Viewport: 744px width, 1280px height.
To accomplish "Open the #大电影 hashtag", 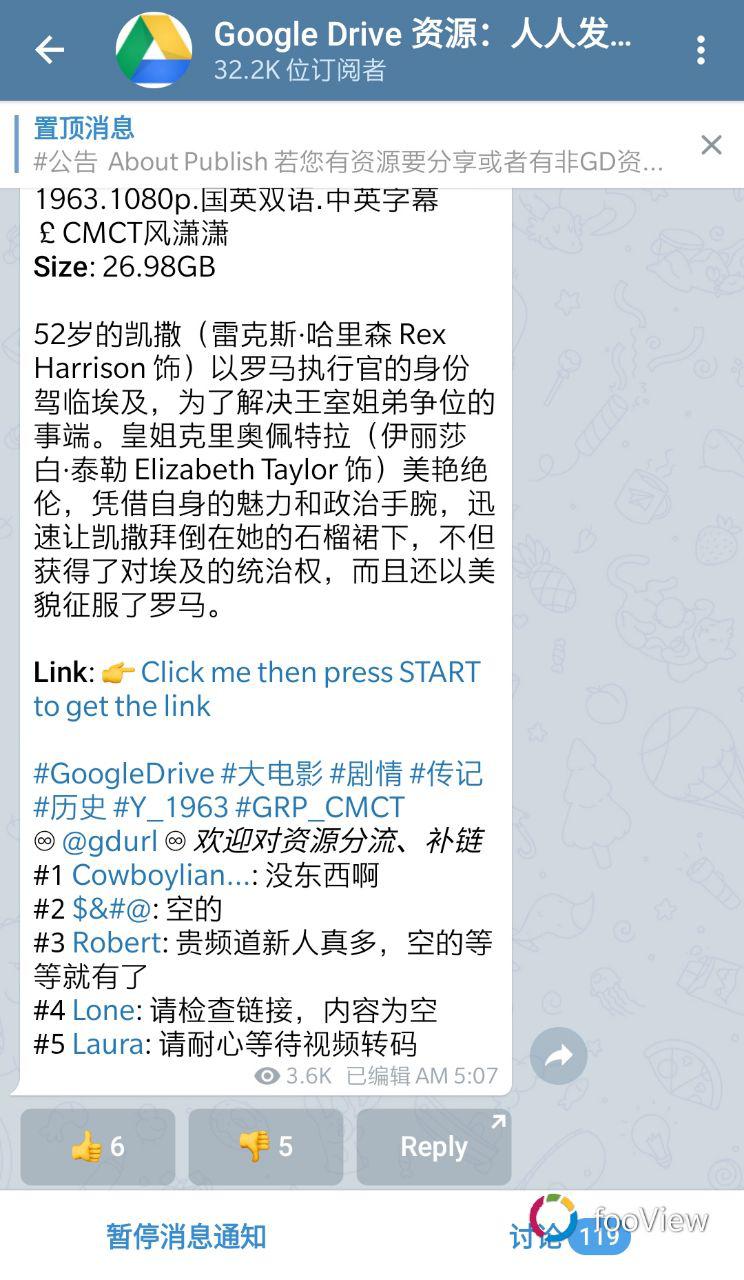I will point(272,773).
